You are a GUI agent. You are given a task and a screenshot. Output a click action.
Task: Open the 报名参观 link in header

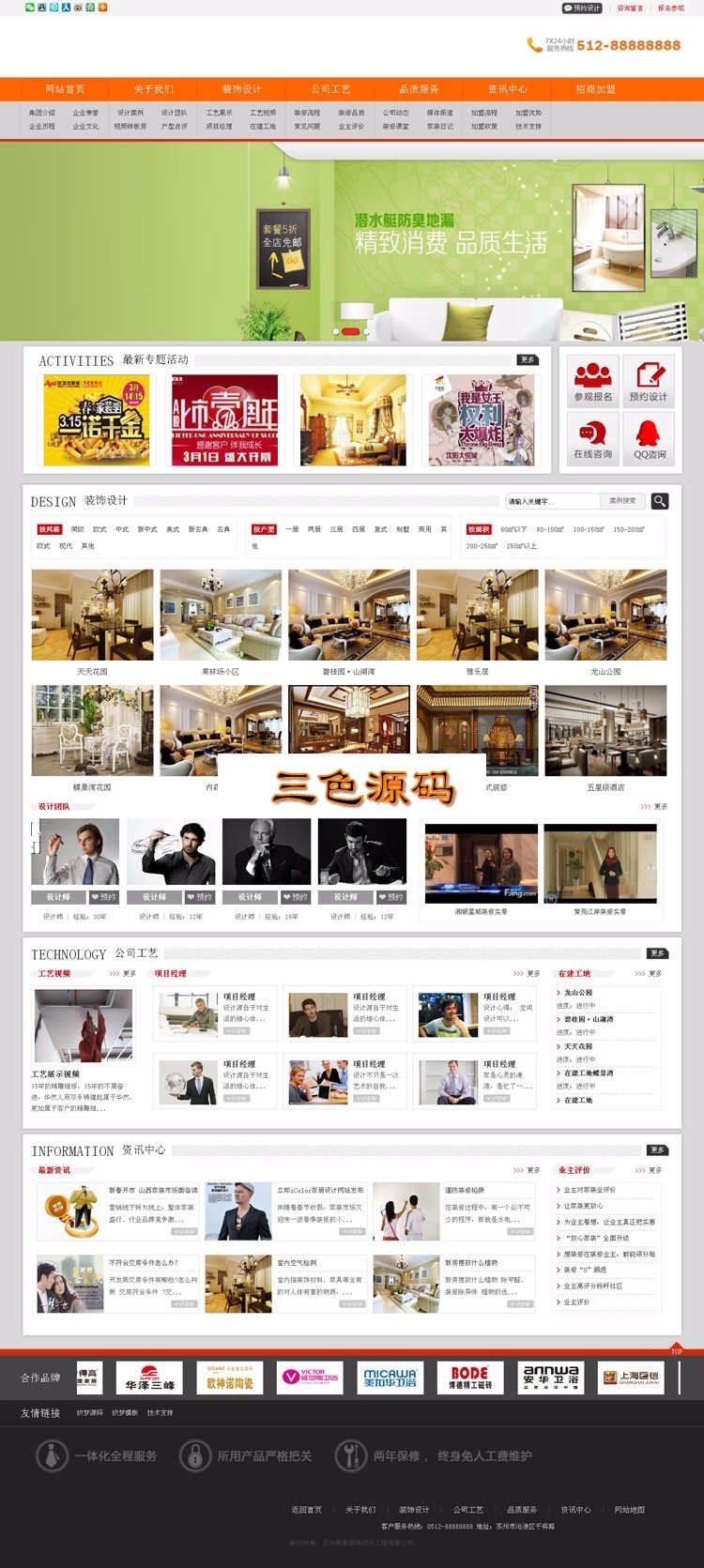tap(670, 8)
